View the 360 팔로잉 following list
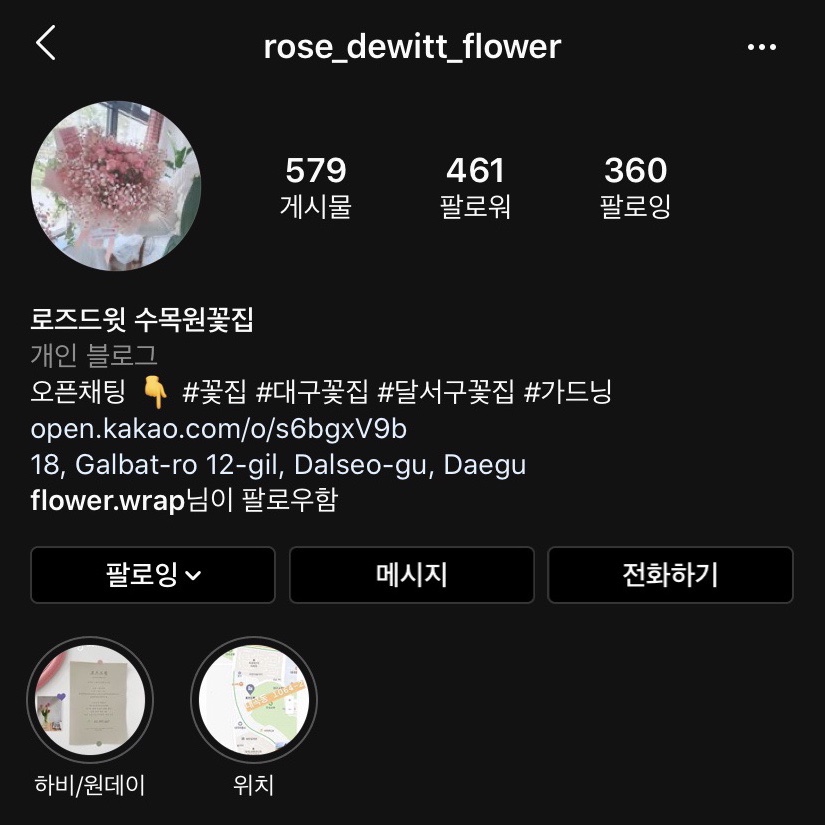 pos(635,186)
